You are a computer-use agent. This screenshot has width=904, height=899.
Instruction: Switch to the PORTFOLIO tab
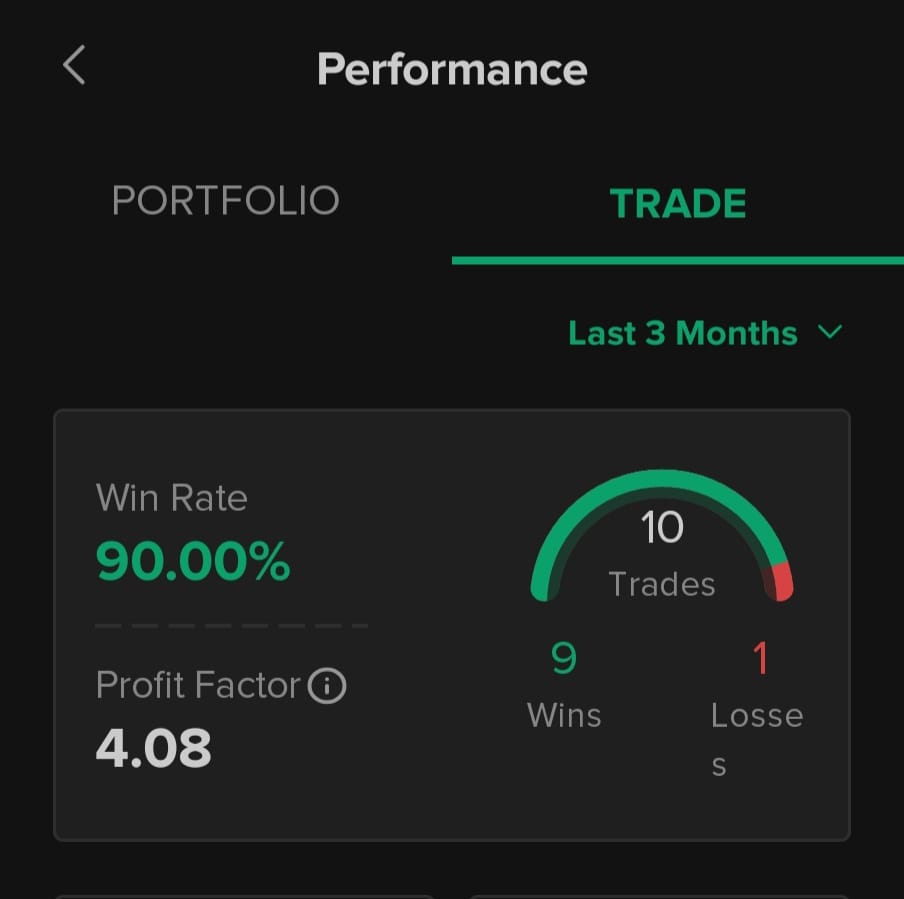point(226,201)
